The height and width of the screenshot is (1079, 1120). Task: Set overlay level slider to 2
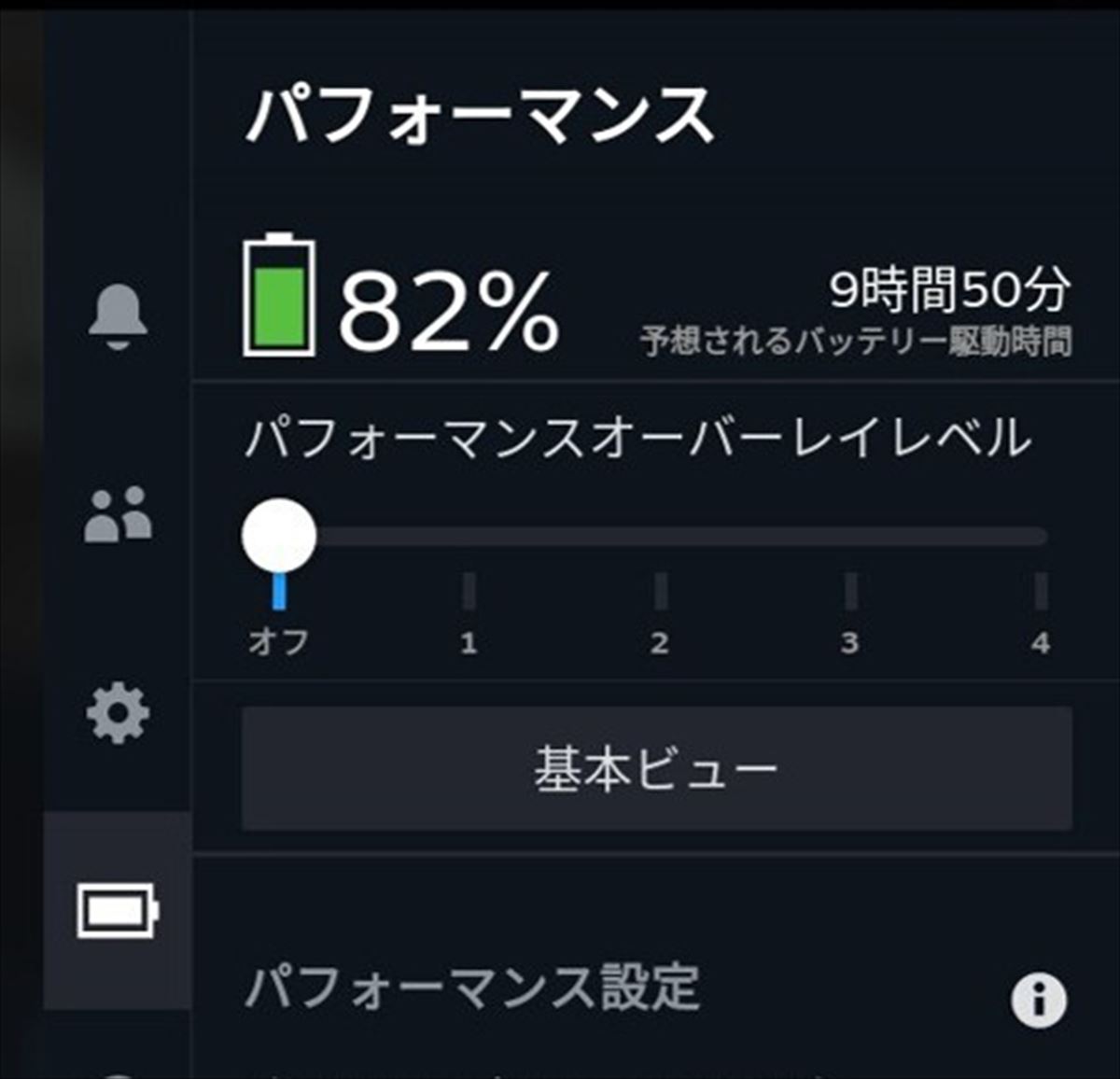660,537
